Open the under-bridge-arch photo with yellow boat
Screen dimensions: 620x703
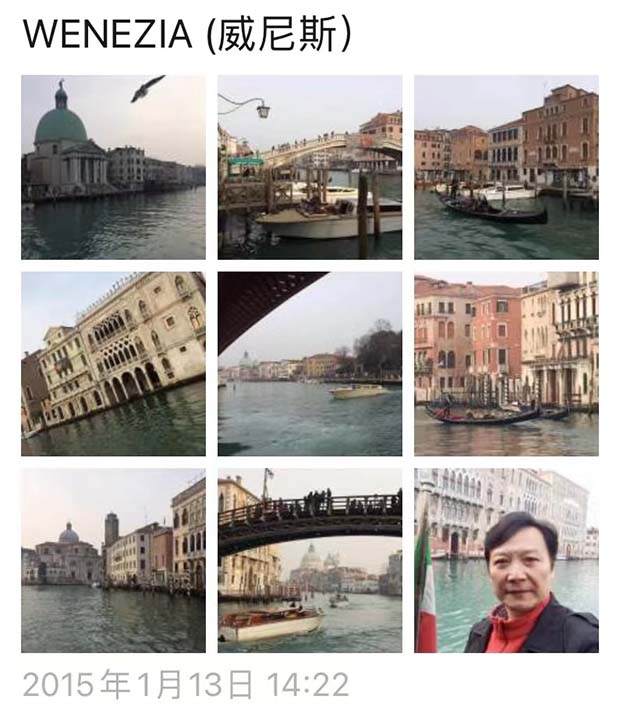(310, 364)
